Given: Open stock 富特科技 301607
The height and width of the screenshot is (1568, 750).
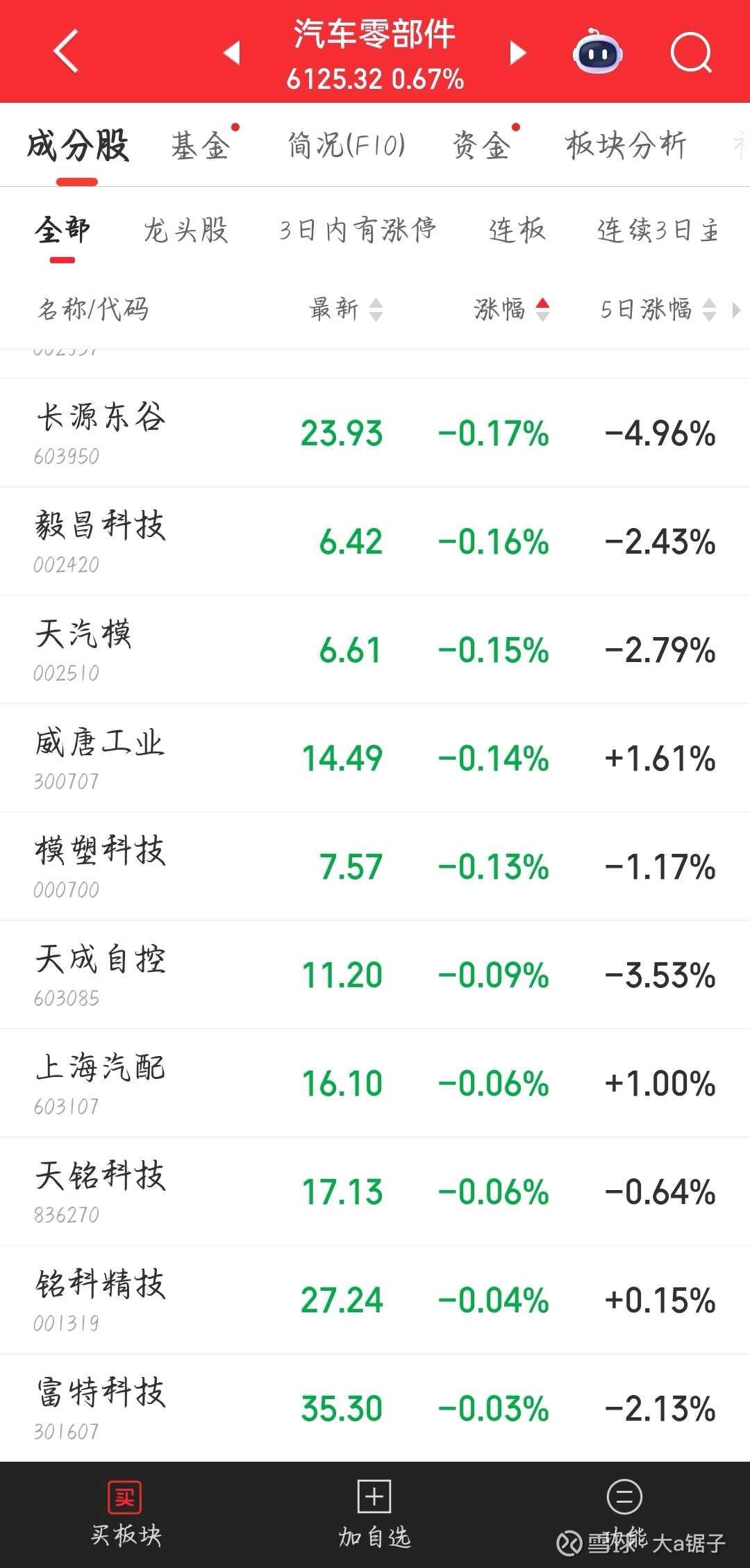Looking at the screenshot, I should tap(375, 1408).
